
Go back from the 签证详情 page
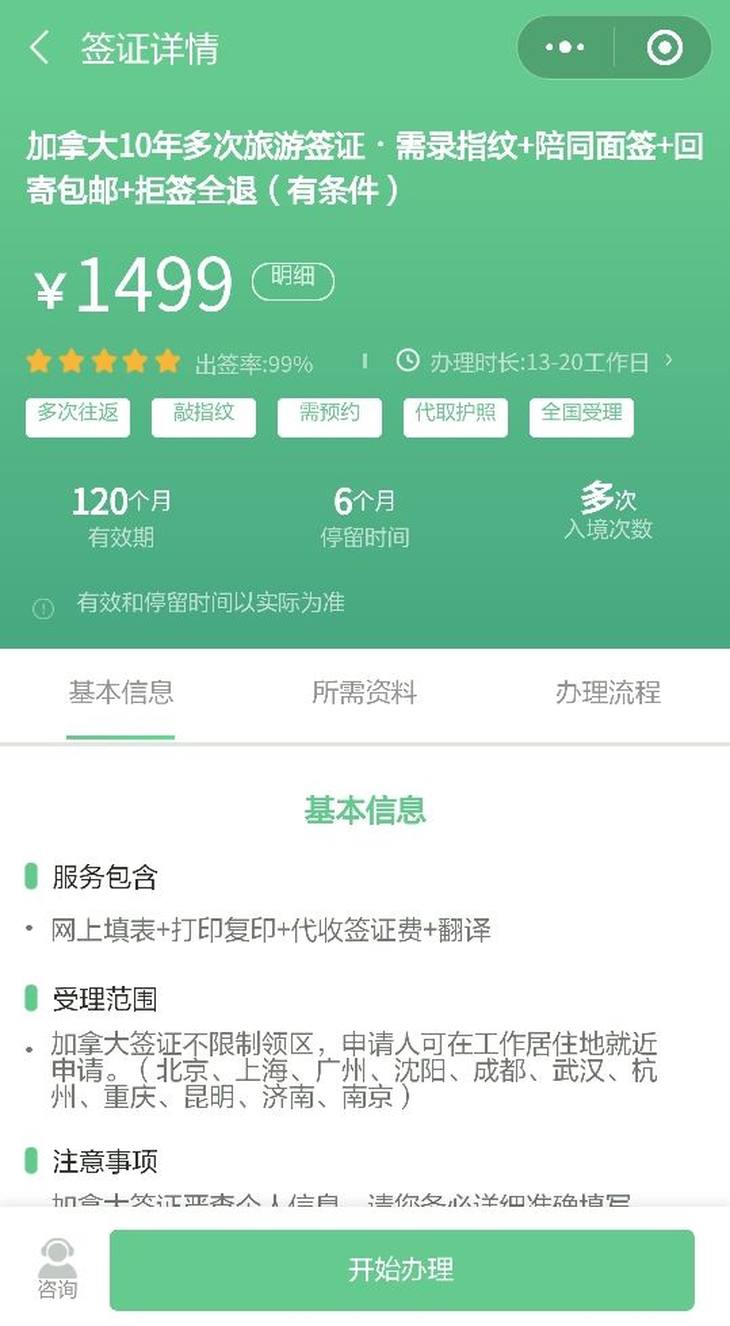click(39, 48)
